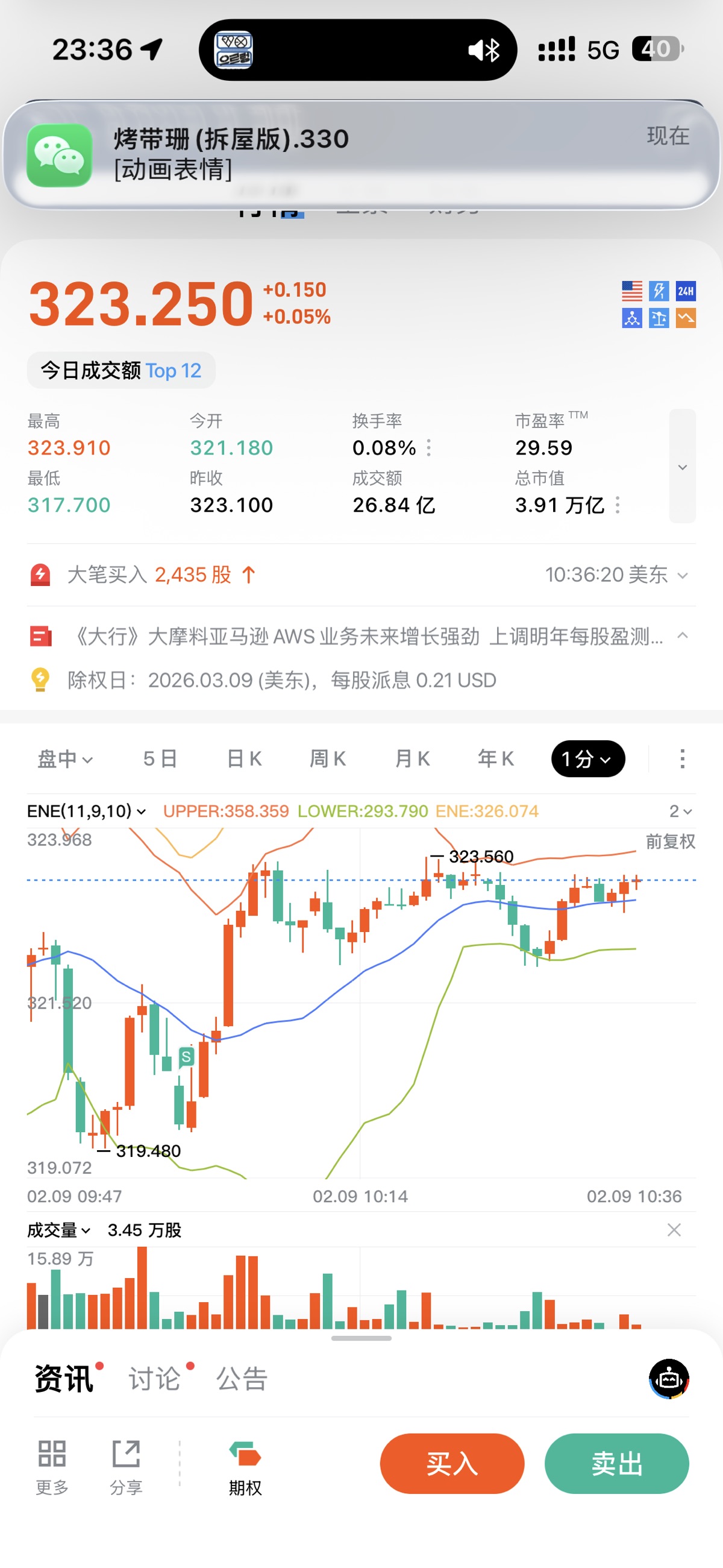Screen dimensions: 723x1568
Task: Open the 1分 interval dropdown
Action: [x=587, y=758]
